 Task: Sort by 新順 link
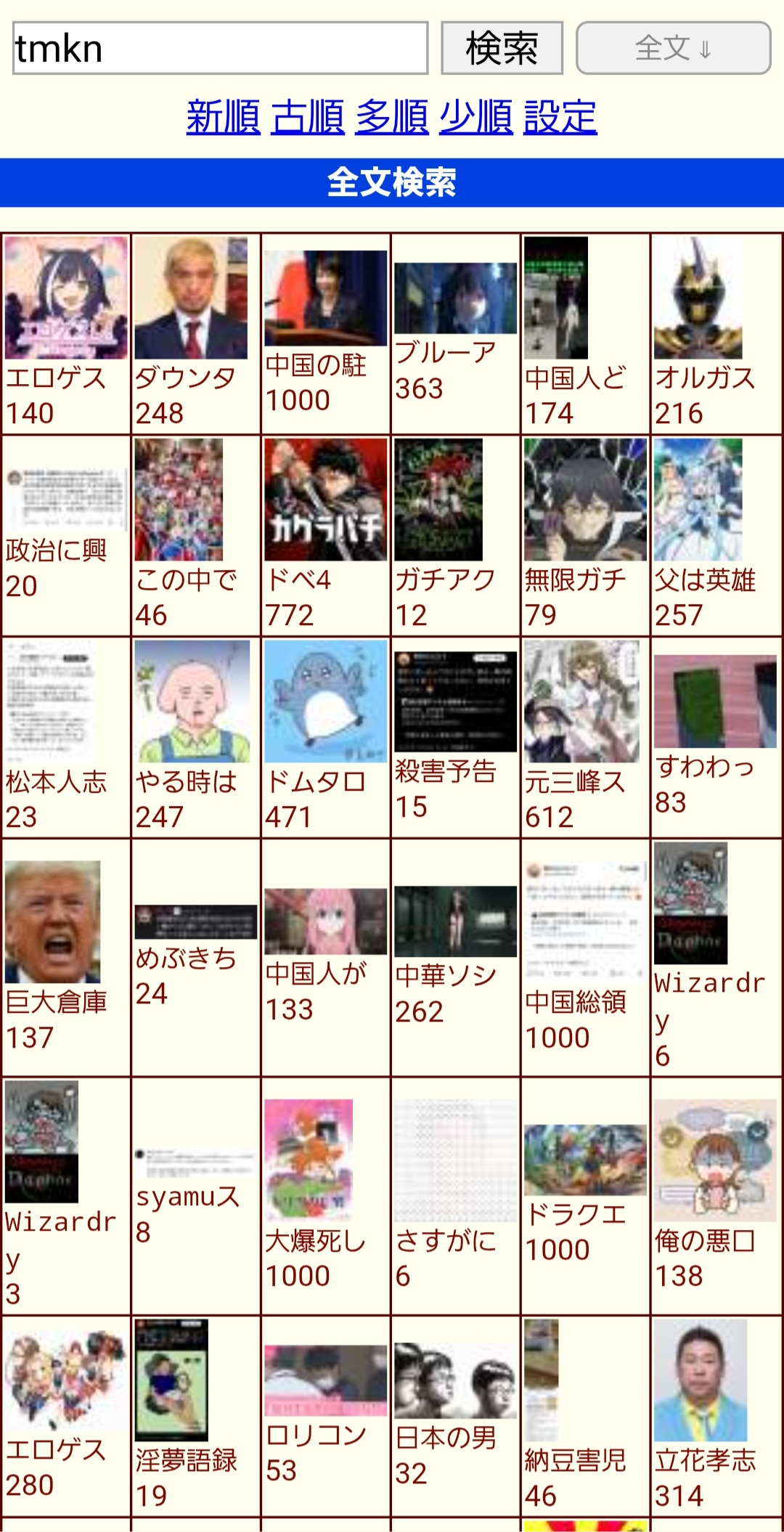pyautogui.click(x=223, y=117)
